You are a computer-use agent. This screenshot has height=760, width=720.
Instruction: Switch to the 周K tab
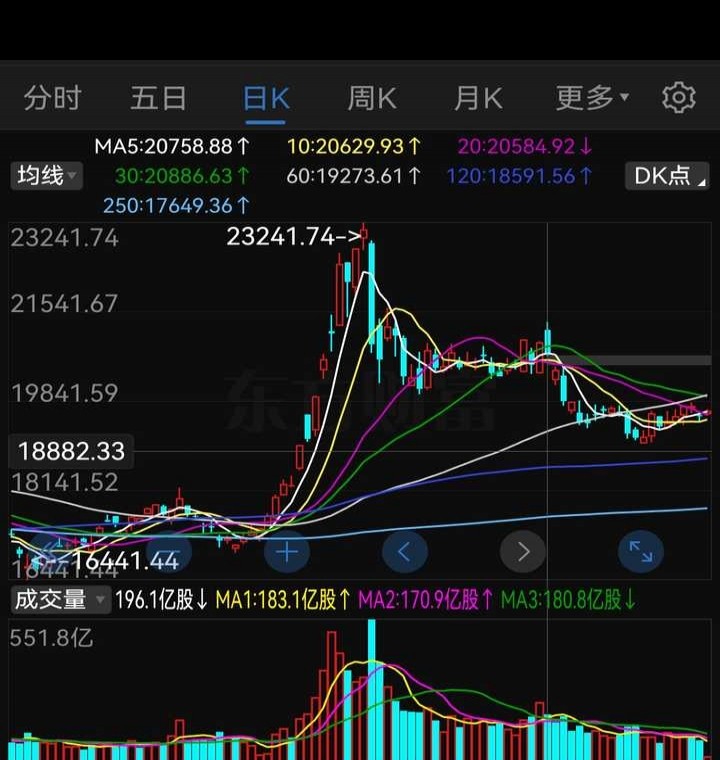click(372, 98)
